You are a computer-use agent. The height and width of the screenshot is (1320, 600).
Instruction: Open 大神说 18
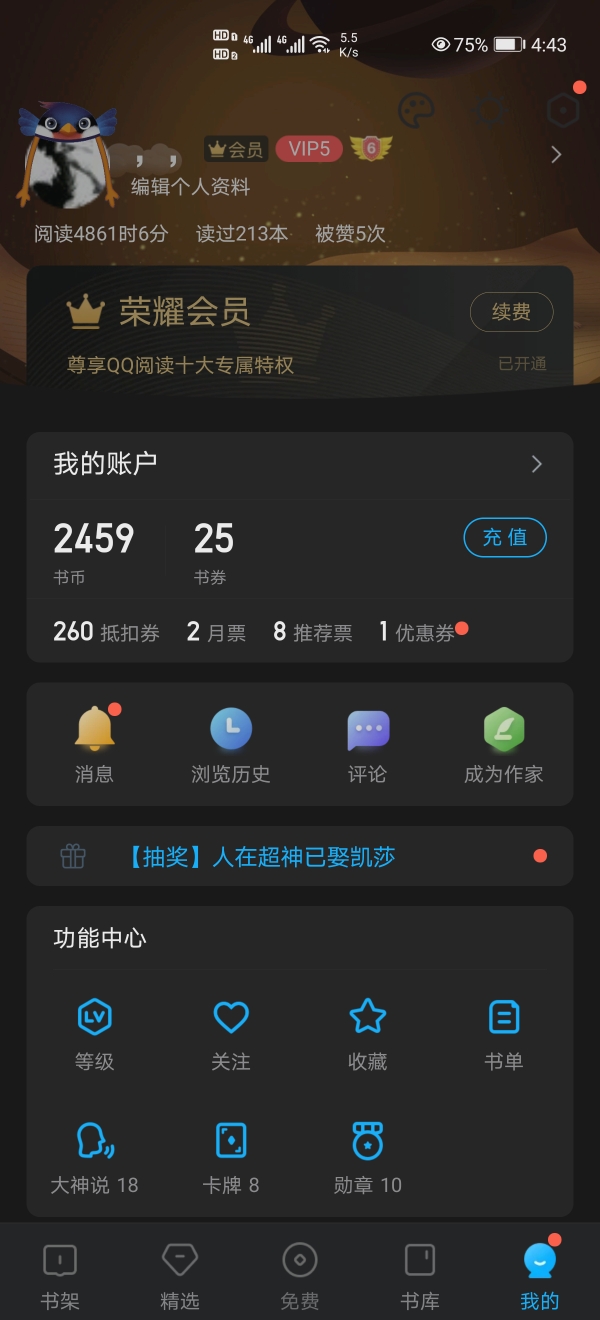pos(94,1157)
